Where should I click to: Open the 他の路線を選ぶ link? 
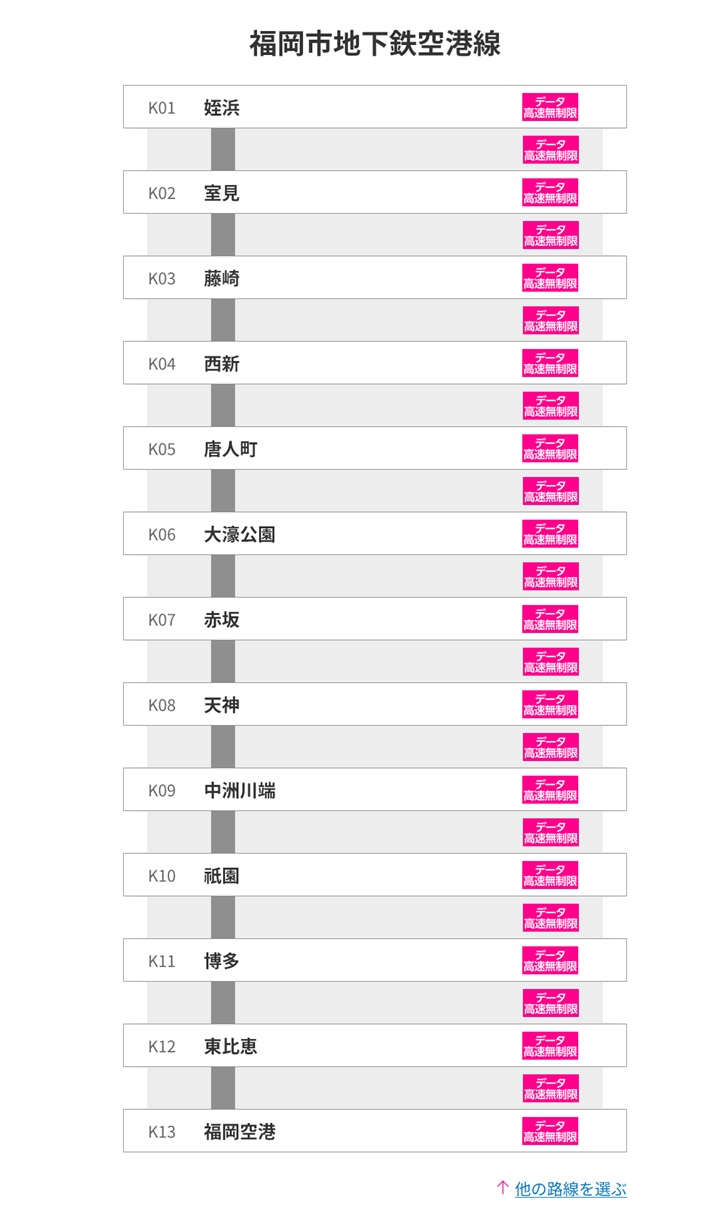pos(570,1189)
